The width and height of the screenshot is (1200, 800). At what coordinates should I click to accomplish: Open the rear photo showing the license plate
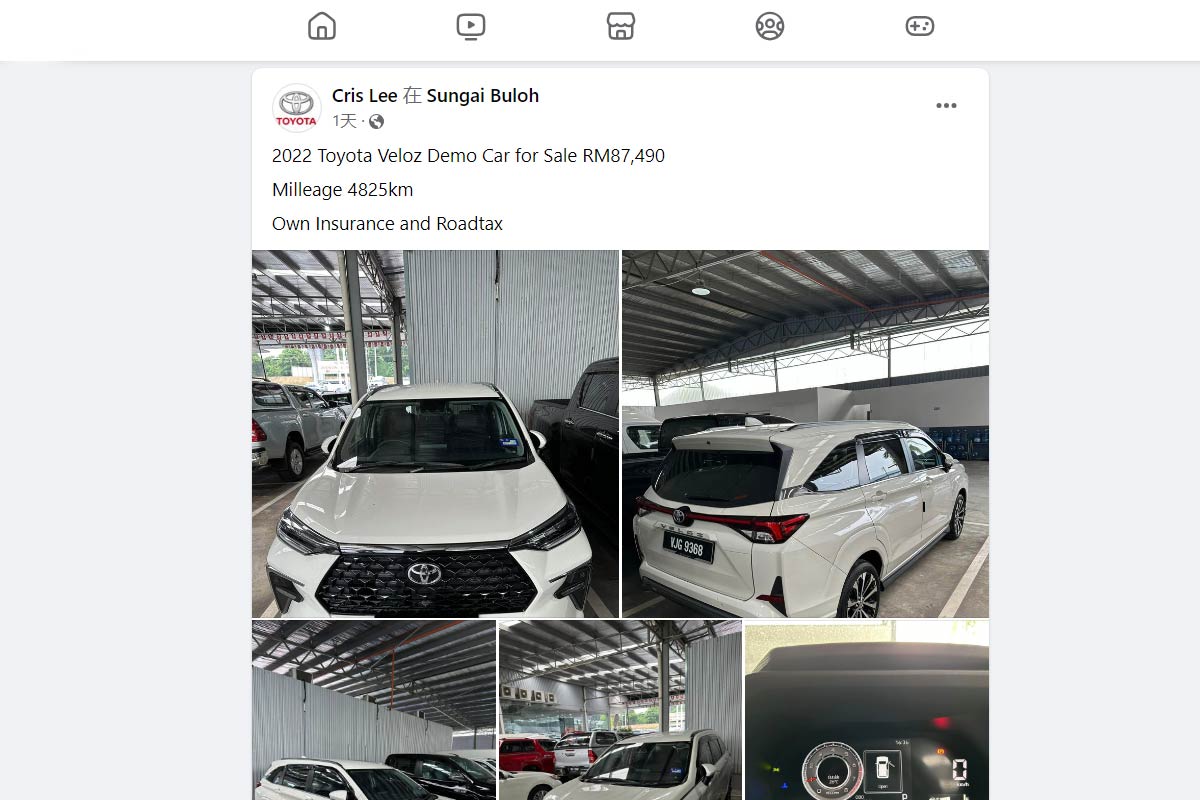[805, 433]
